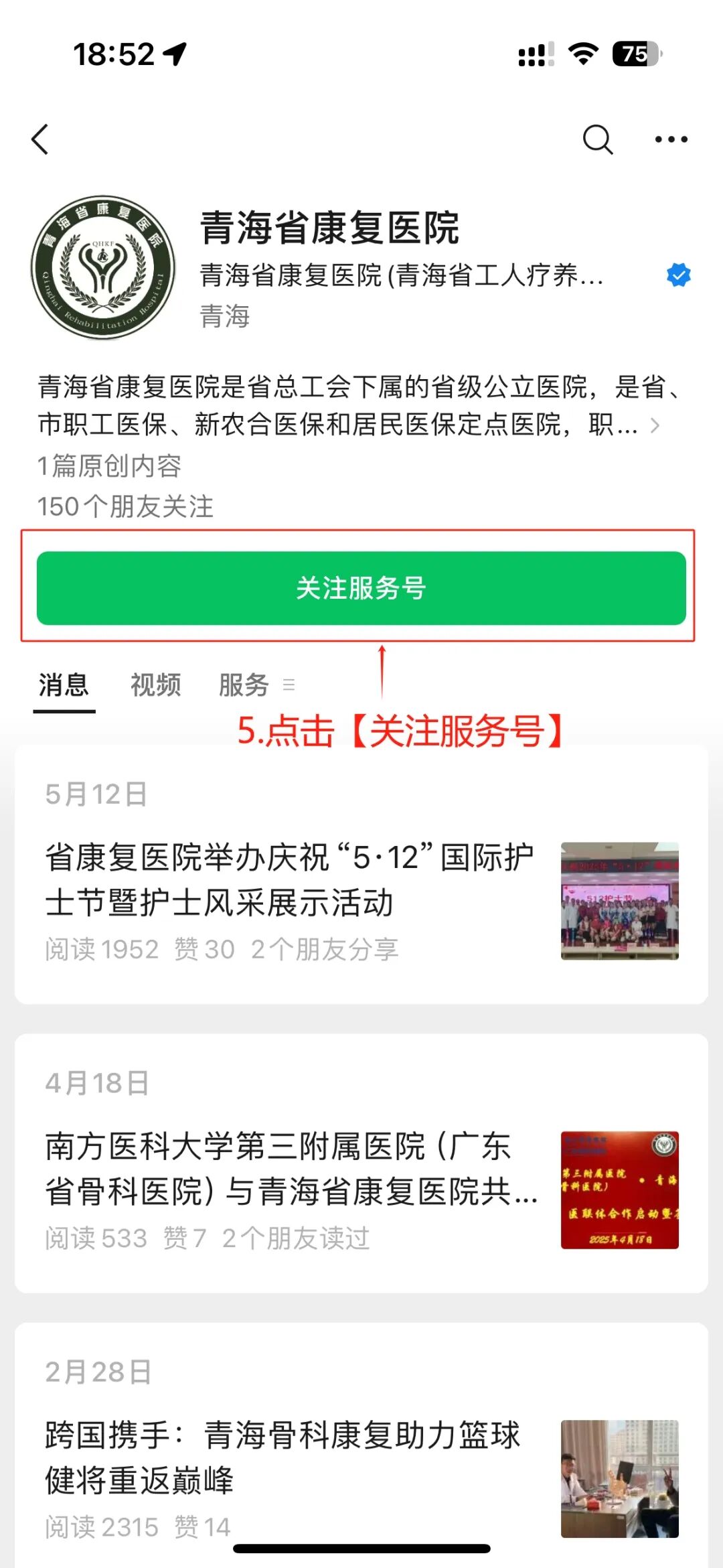Tap the blue verified badge
Image resolution: width=723 pixels, height=1568 pixels.
point(677,273)
